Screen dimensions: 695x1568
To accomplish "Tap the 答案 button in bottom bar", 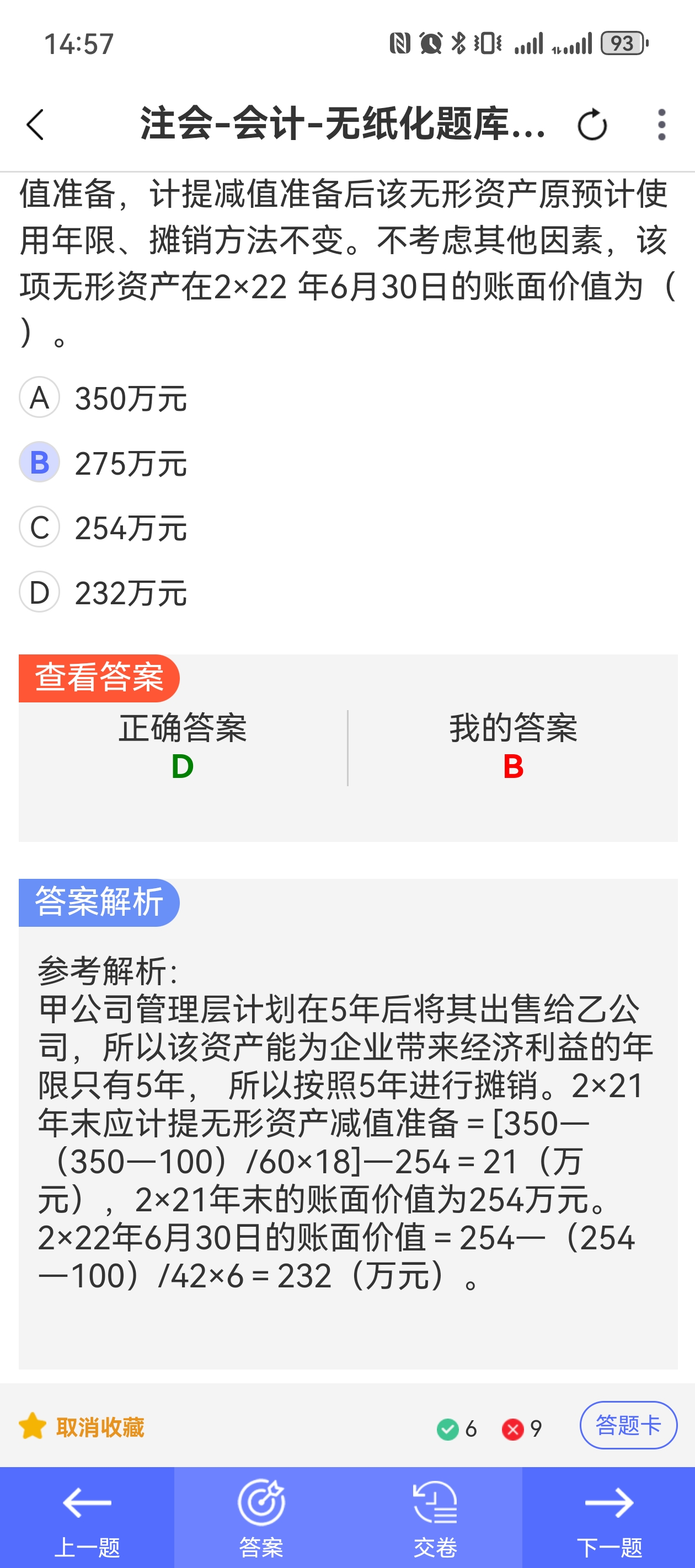I will point(261,1517).
